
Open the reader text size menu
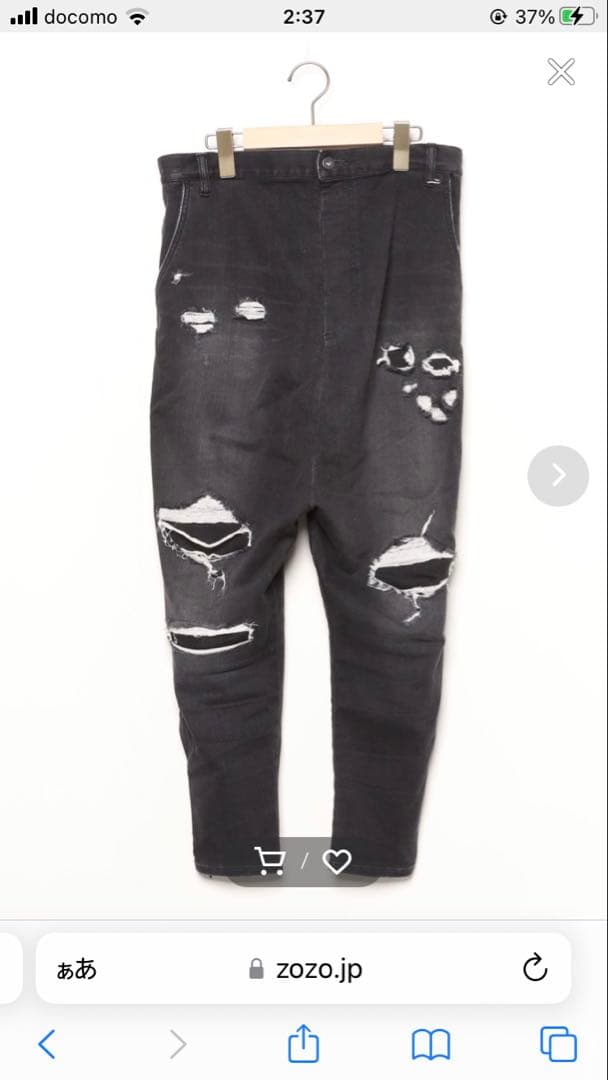point(77,968)
